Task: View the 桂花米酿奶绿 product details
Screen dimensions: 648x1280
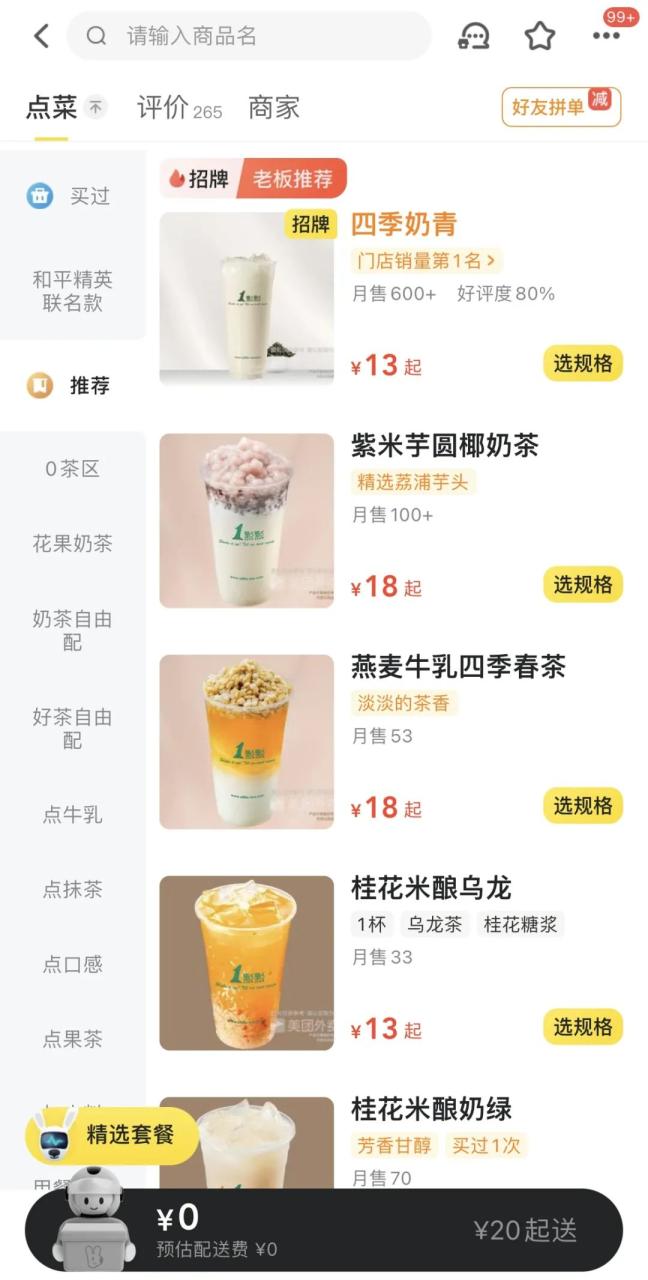Action: (x=431, y=1109)
